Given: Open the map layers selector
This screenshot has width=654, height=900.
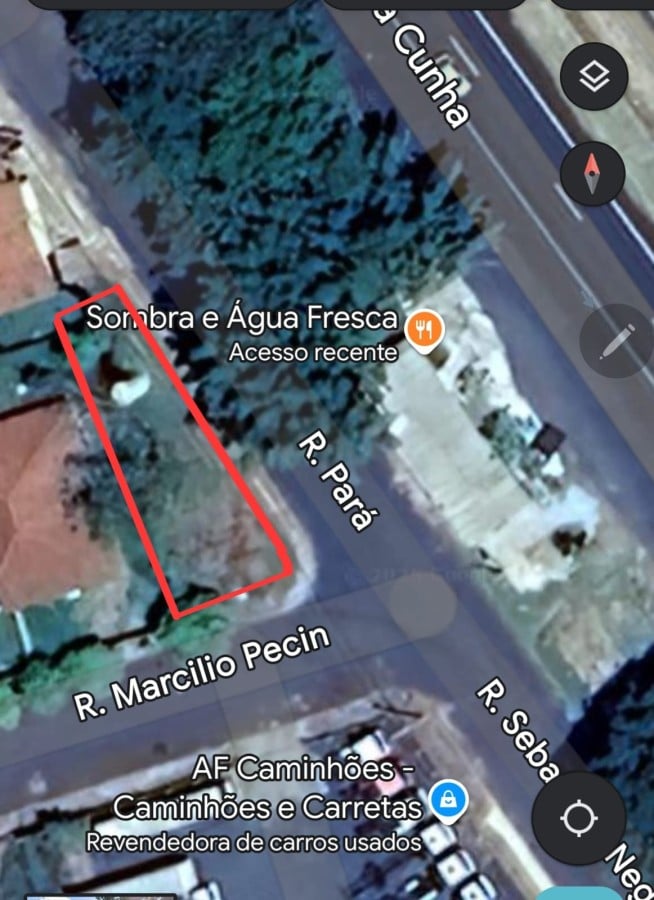Looking at the screenshot, I should (594, 77).
